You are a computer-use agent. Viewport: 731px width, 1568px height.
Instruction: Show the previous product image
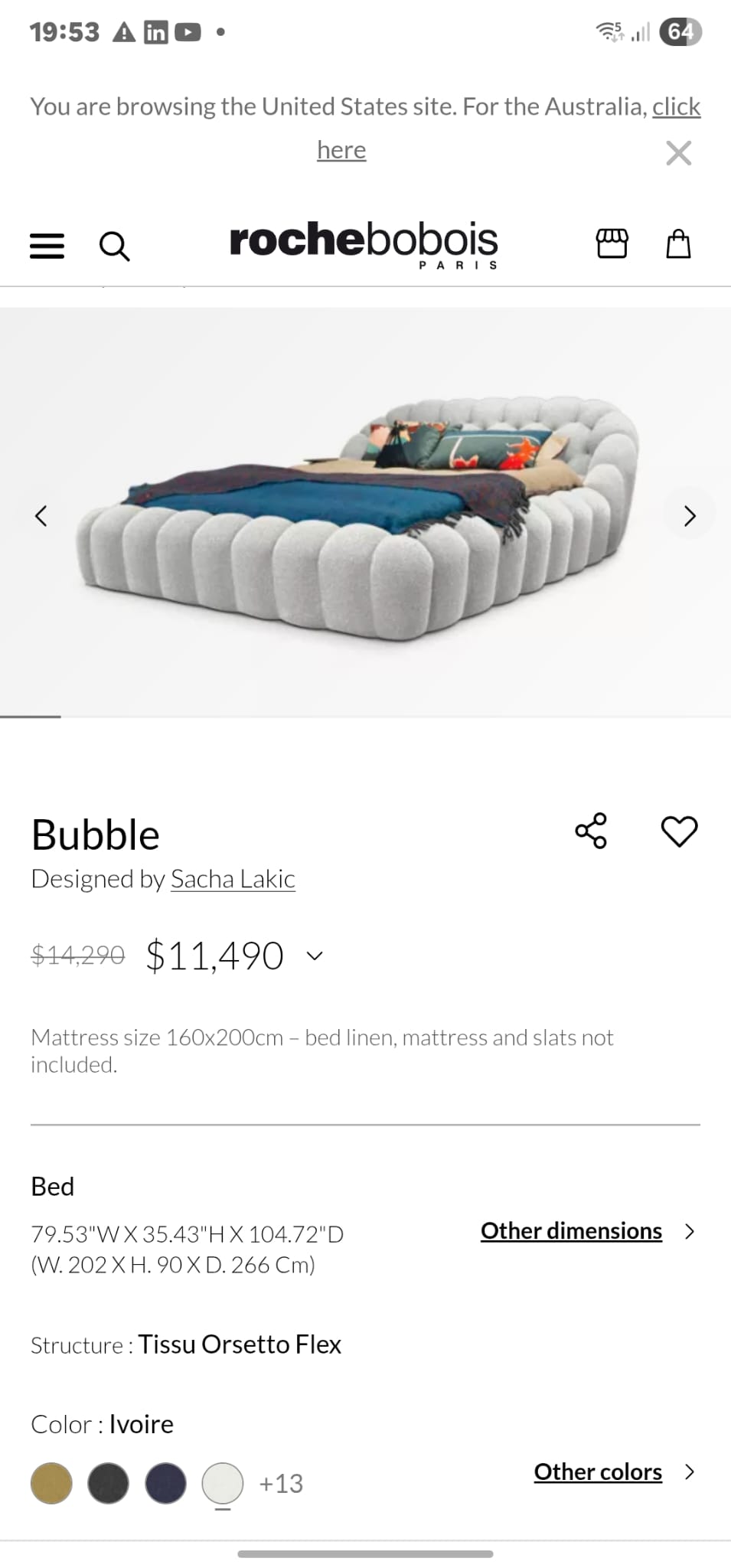(x=42, y=514)
